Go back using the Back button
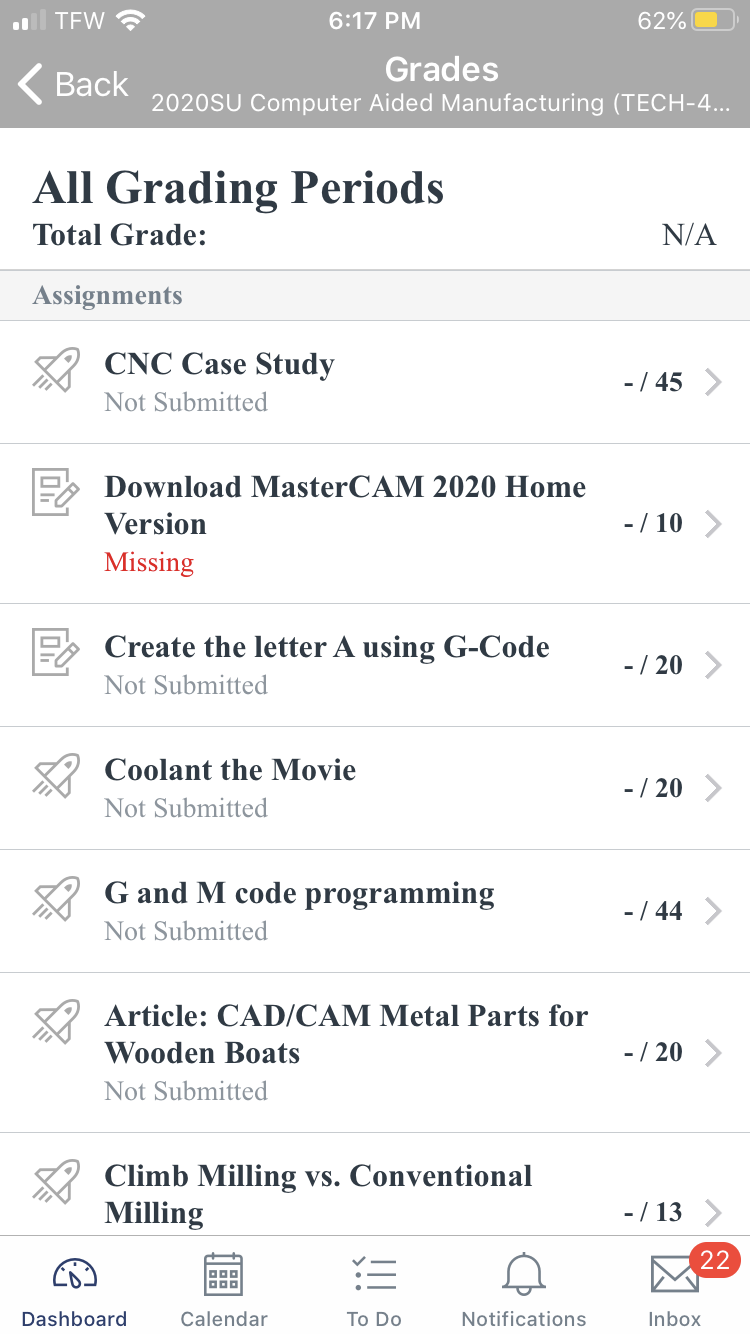This screenshot has width=750, height=1334. (x=74, y=85)
